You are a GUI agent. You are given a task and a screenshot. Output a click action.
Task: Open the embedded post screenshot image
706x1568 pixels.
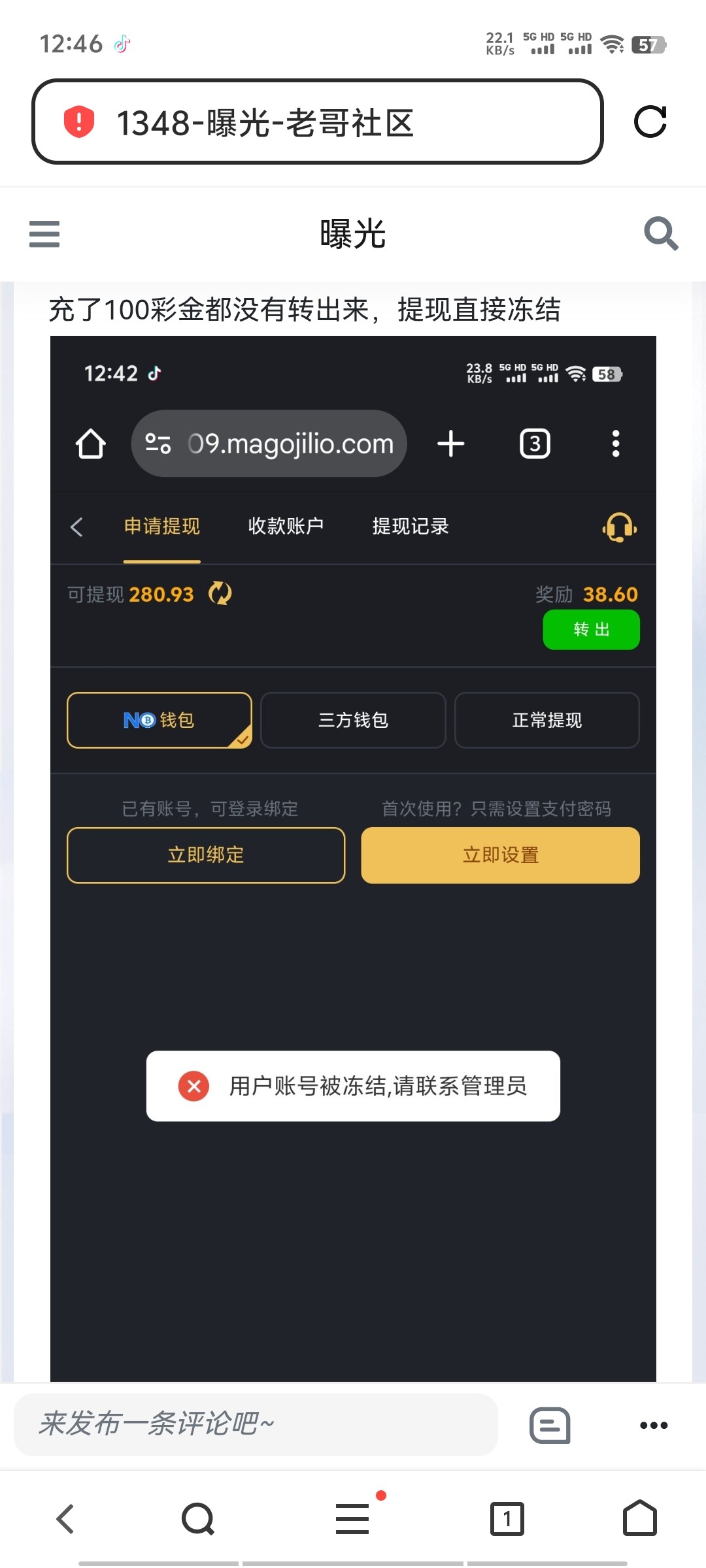(x=353, y=859)
